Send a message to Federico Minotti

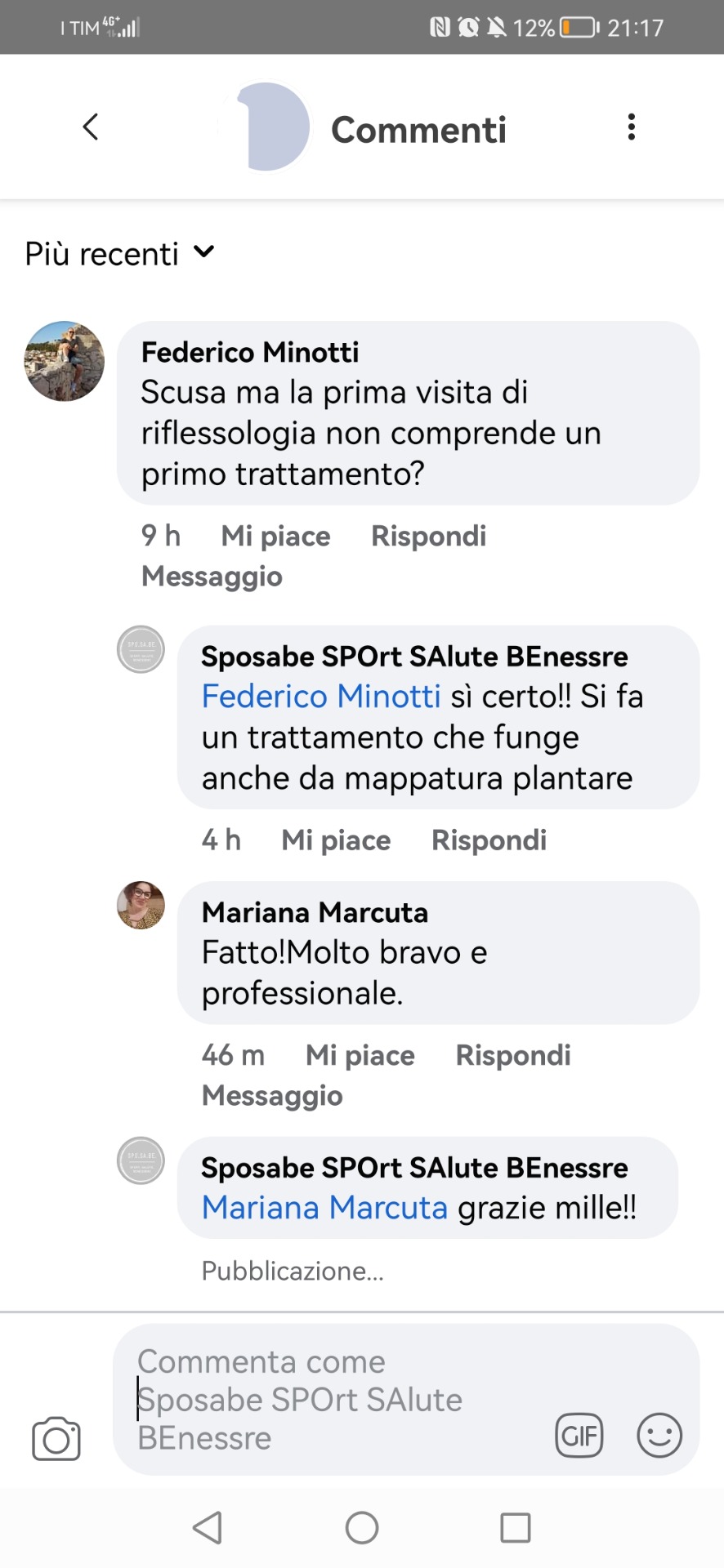tap(212, 577)
